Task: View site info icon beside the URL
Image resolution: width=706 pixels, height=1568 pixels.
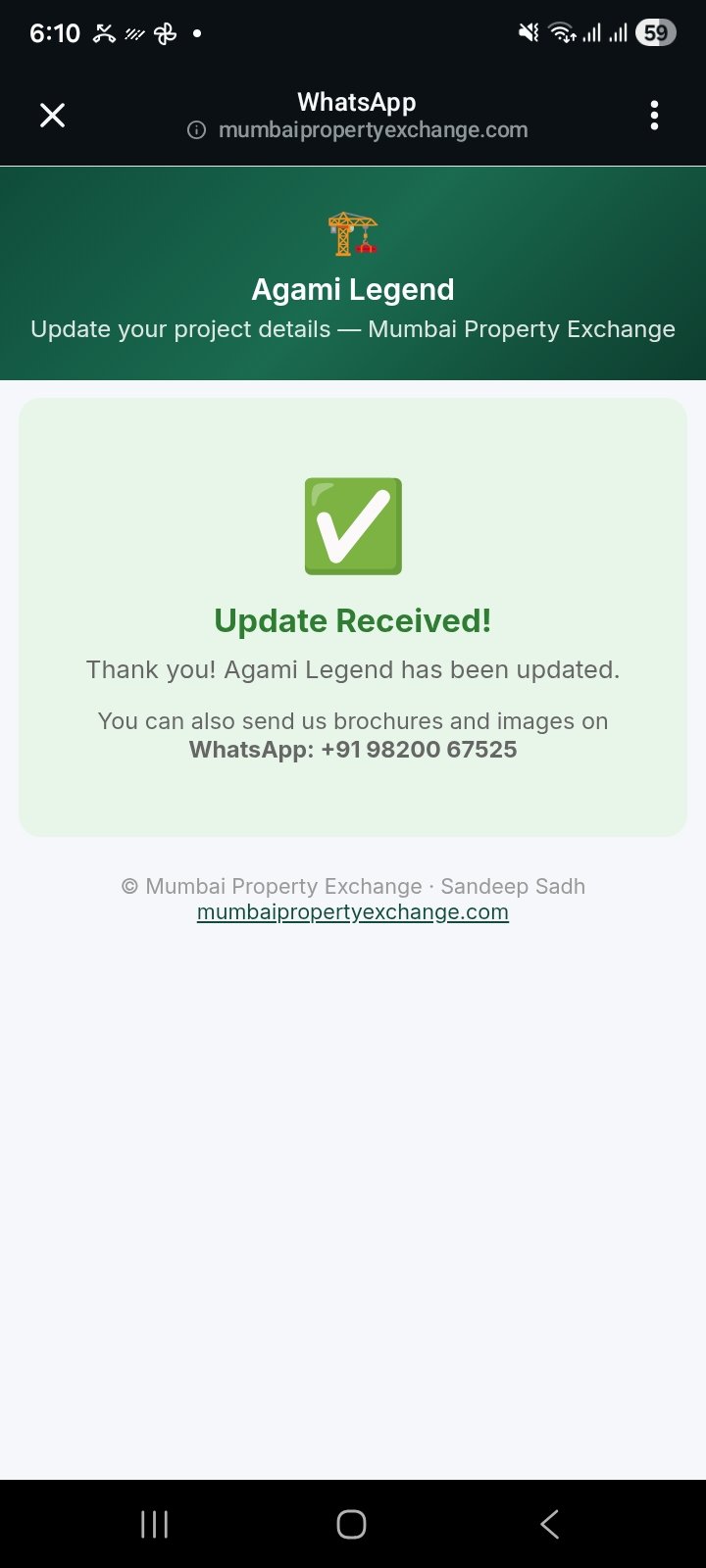Action: pyautogui.click(x=197, y=130)
